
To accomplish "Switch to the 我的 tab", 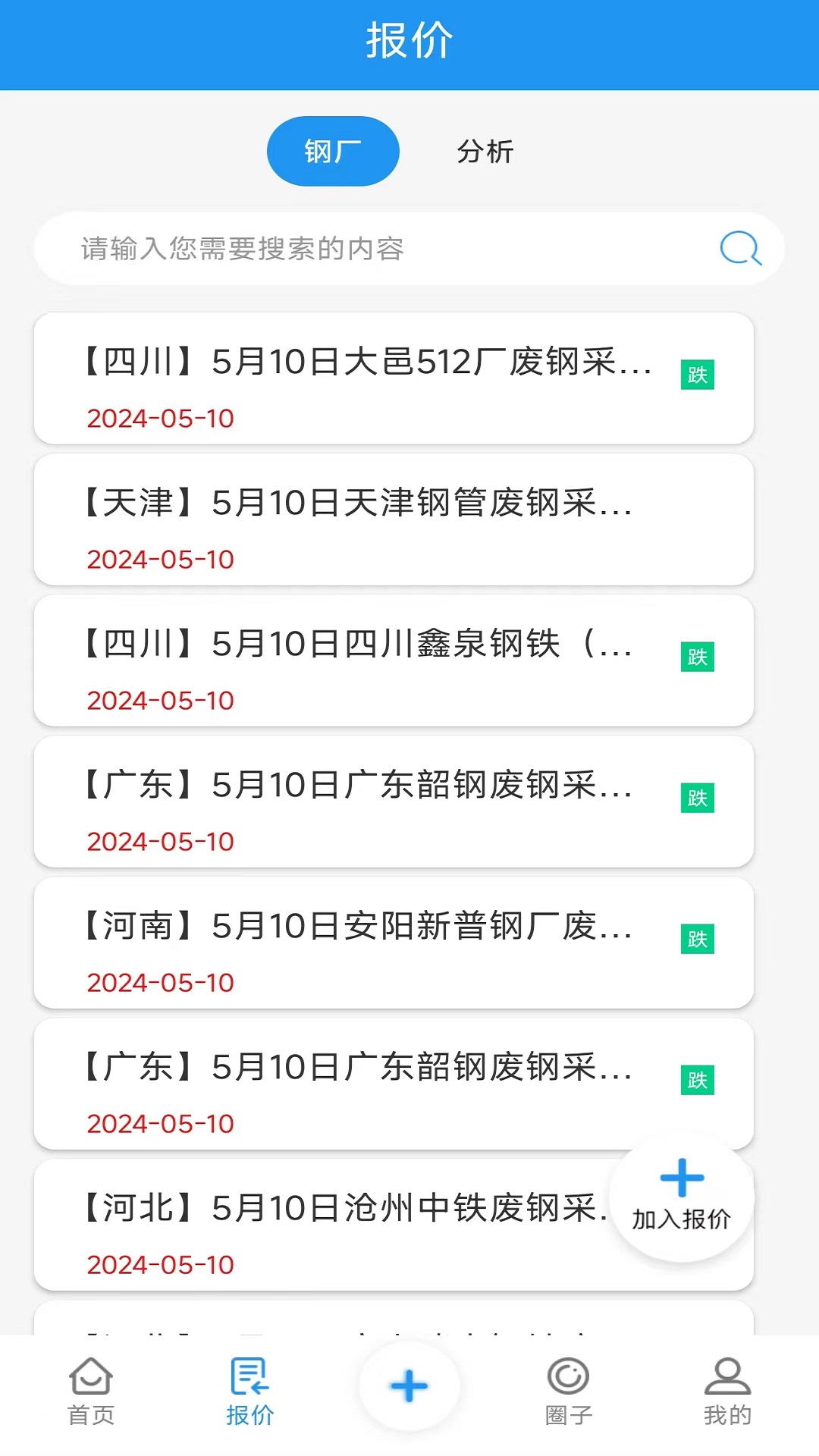I will [x=727, y=1391].
